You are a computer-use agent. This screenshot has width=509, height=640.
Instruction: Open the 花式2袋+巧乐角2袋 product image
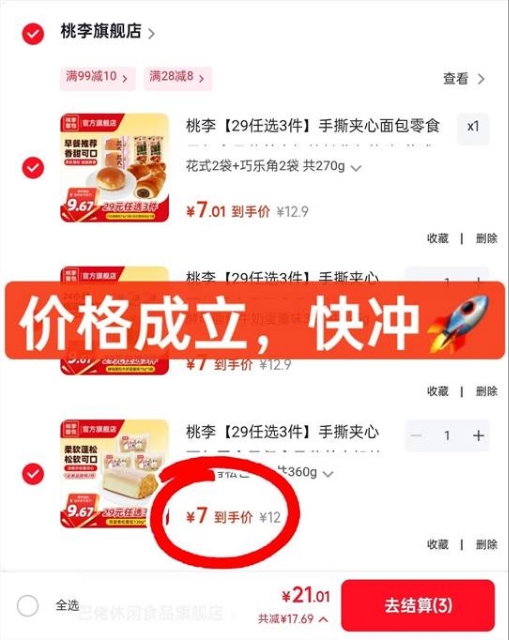click(115, 168)
